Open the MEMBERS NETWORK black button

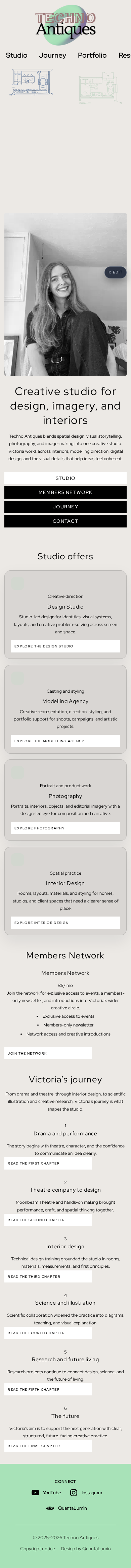pyautogui.click(x=65, y=492)
